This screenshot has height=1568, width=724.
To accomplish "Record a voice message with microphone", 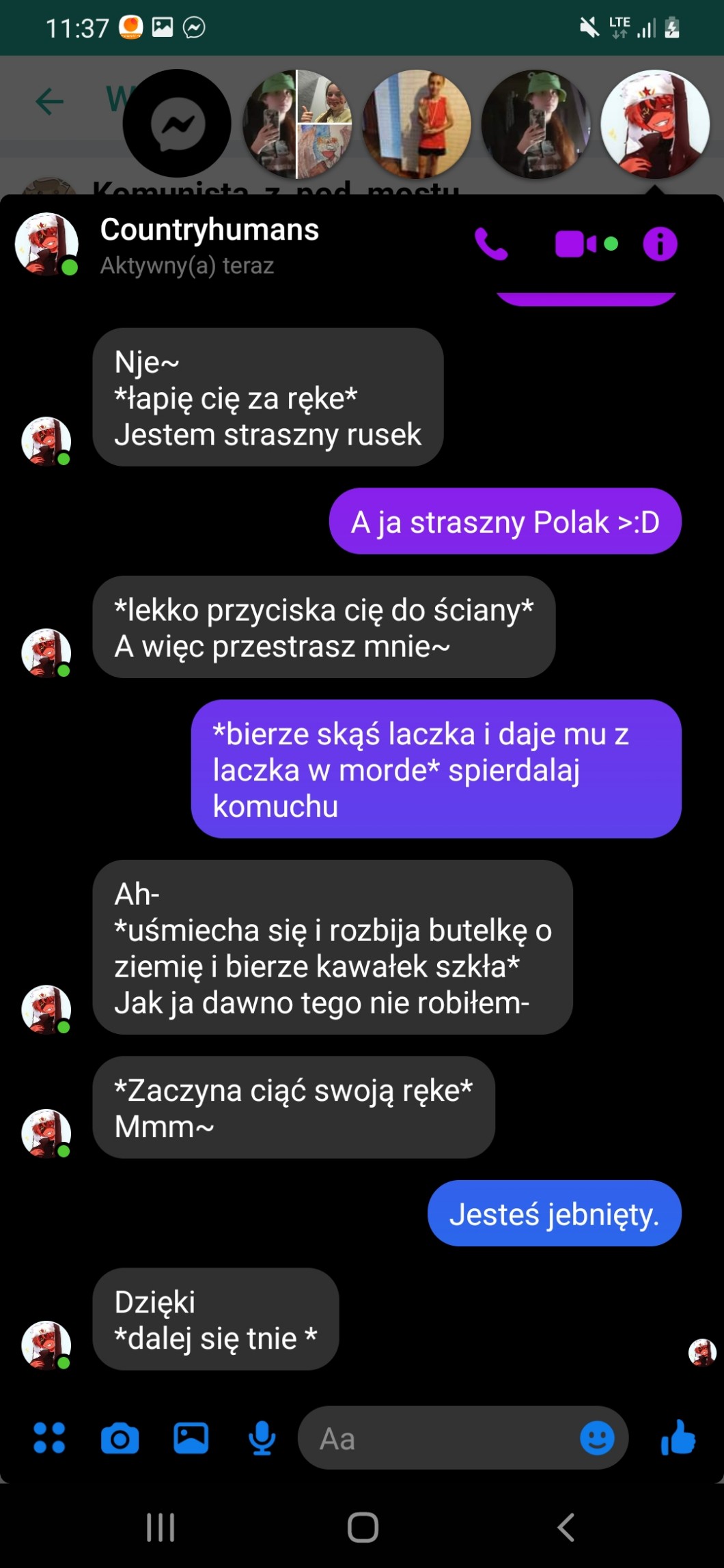I will click(262, 1438).
